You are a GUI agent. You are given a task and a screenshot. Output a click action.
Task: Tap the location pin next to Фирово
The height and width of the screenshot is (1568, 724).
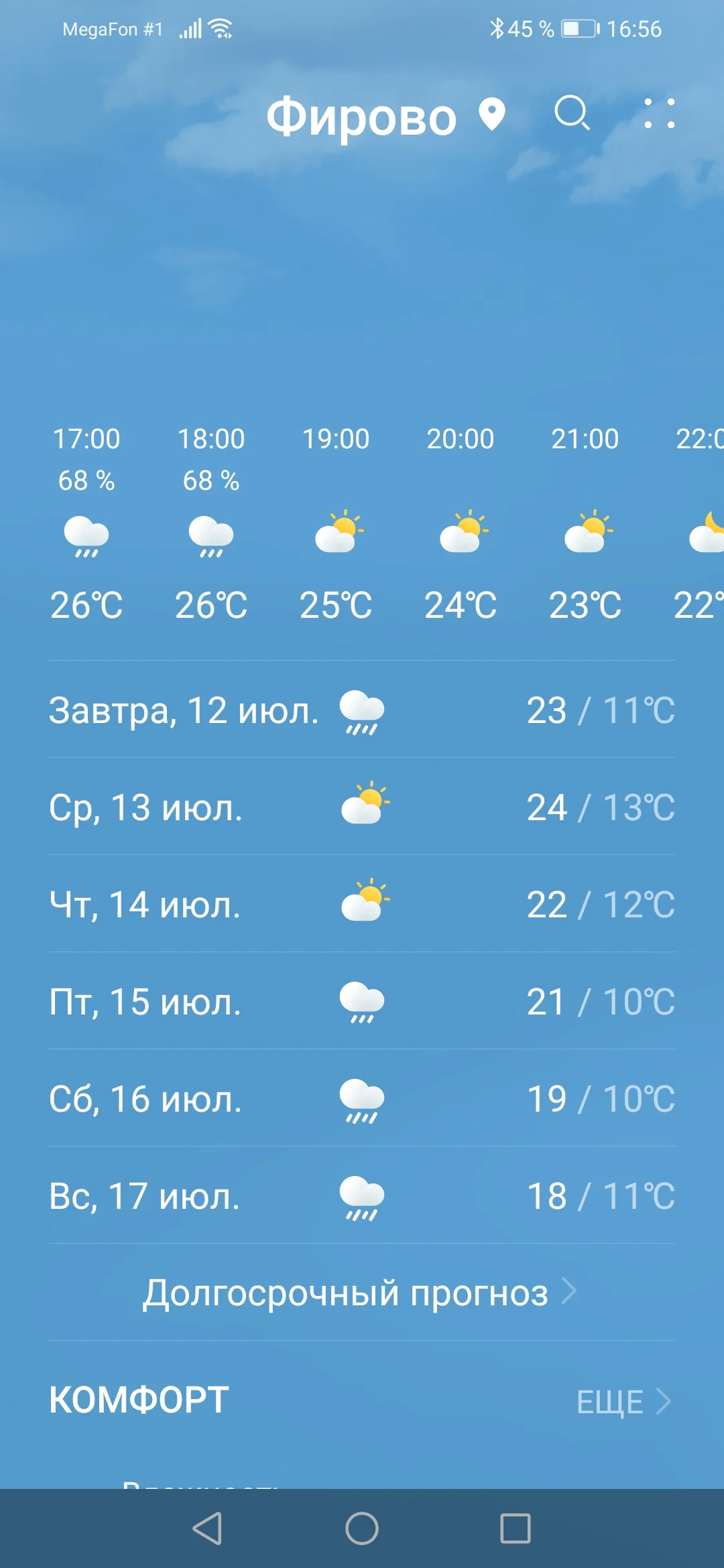pyautogui.click(x=490, y=115)
